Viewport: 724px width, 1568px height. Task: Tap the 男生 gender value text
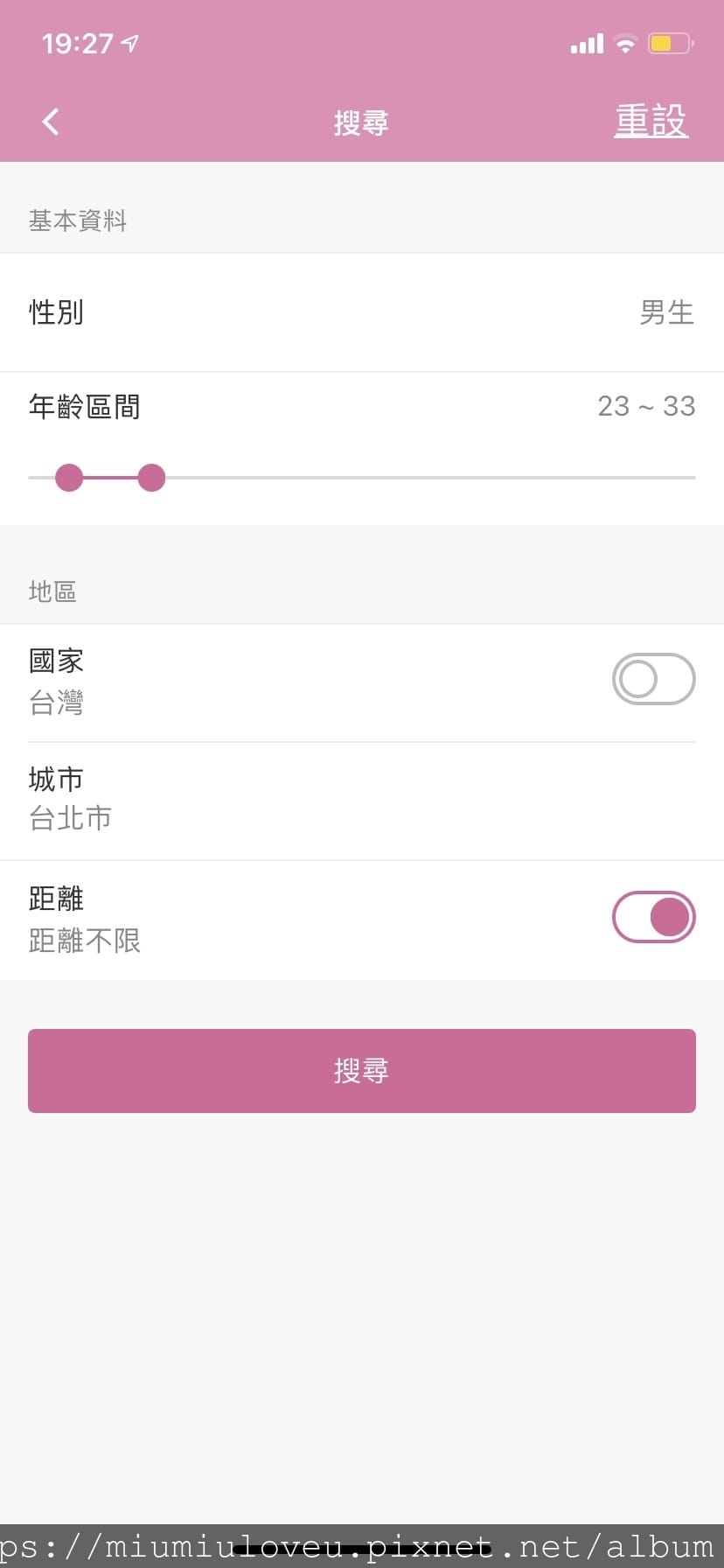click(666, 312)
